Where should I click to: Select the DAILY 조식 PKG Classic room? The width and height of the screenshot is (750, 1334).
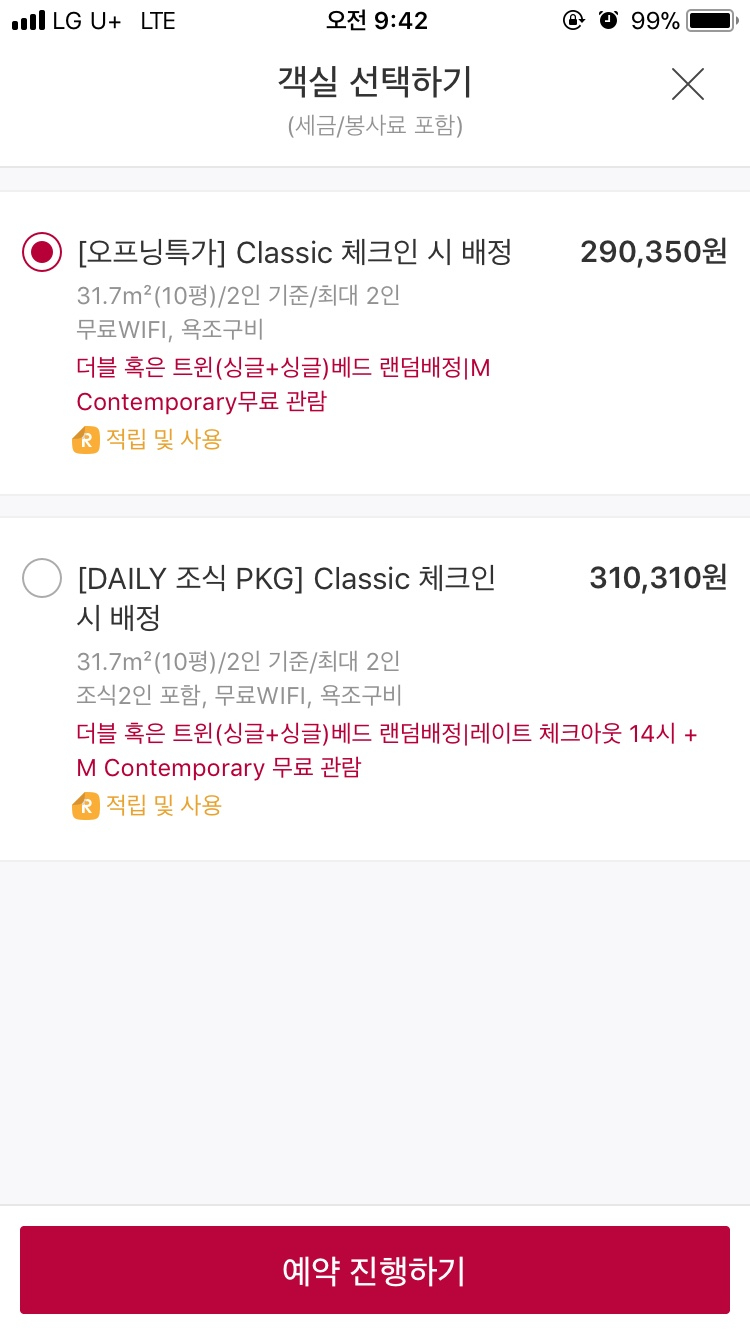coord(42,578)
